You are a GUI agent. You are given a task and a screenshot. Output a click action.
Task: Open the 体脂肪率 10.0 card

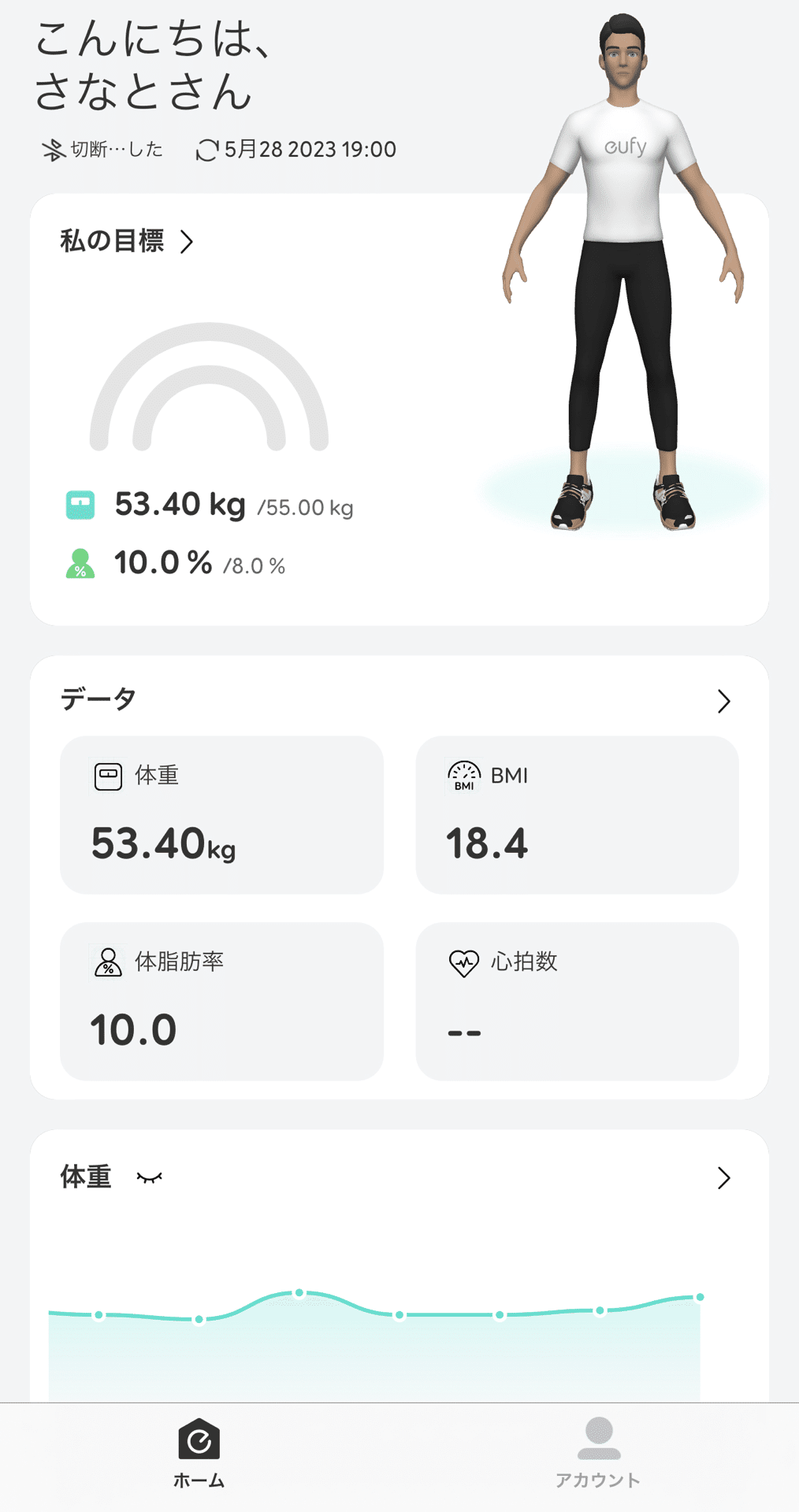pos(221,1001)
